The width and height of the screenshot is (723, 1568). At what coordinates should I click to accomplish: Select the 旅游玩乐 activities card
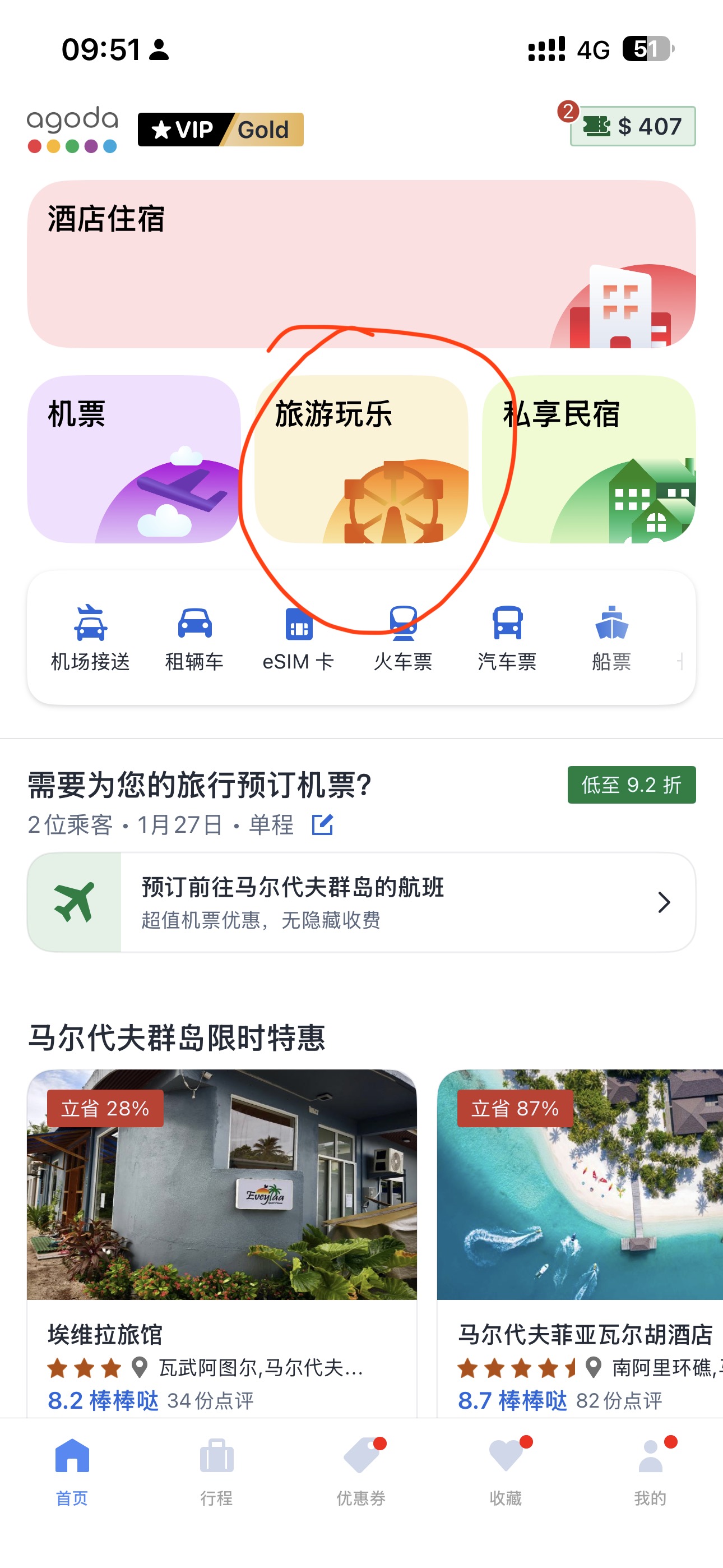361,459
